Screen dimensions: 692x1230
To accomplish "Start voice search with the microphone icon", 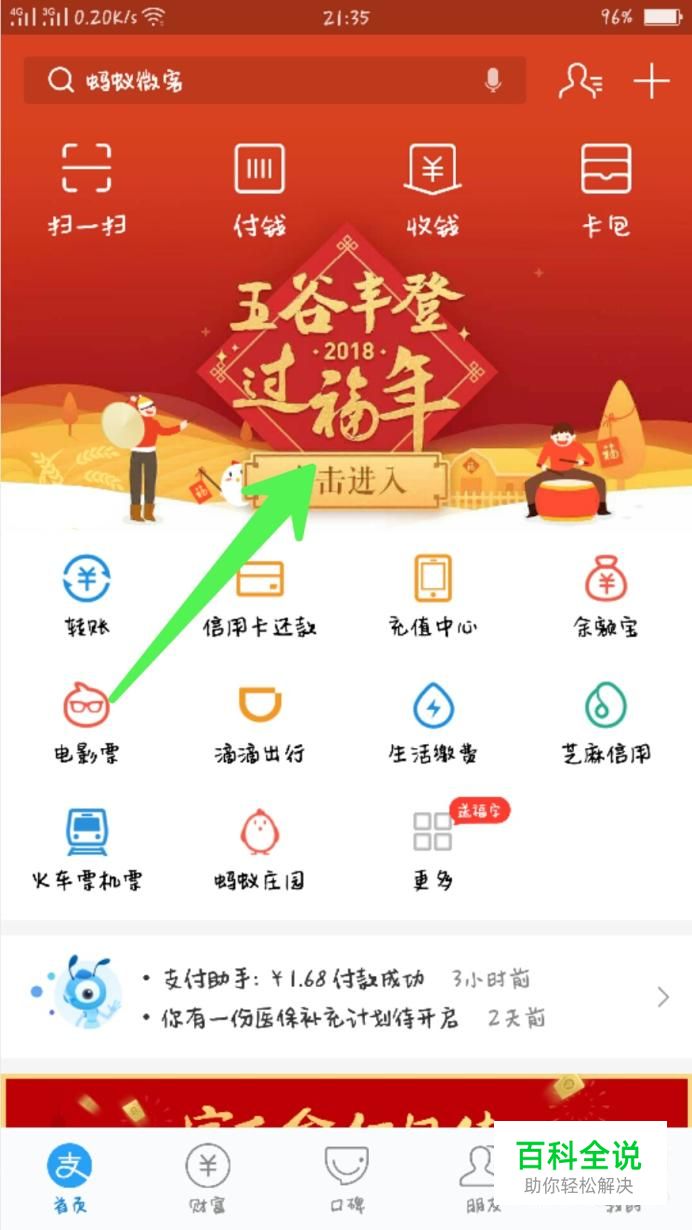I will pyautogui.click(x=493, y=81).
